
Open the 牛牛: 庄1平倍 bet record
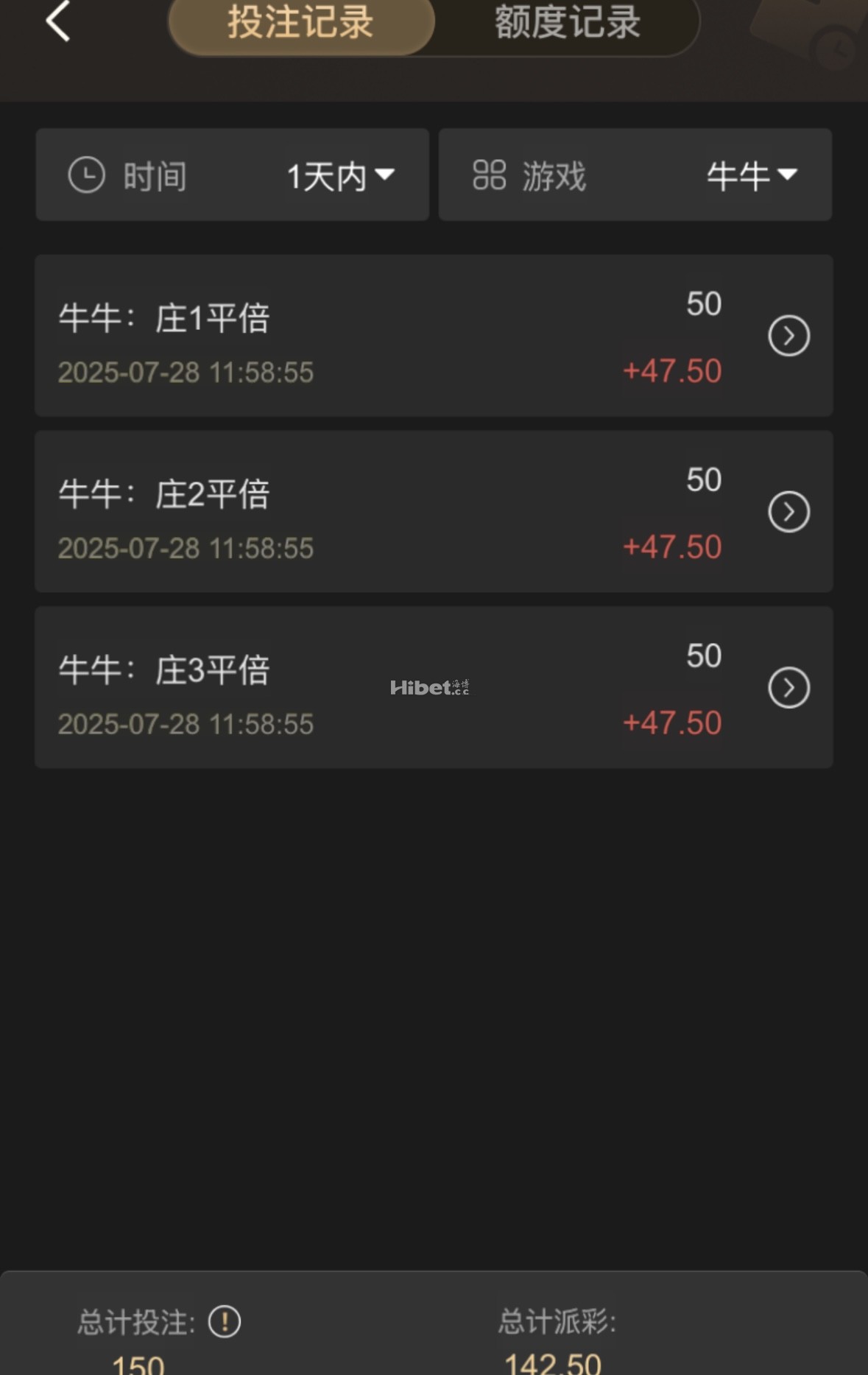point(788,336)
